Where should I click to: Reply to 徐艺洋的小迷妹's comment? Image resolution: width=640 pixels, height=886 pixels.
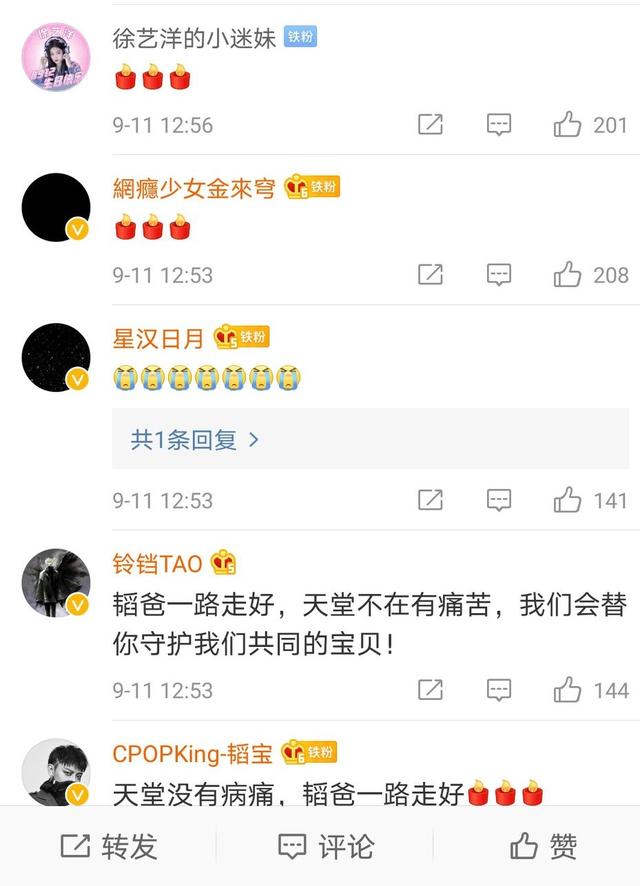tap(499, 125)
